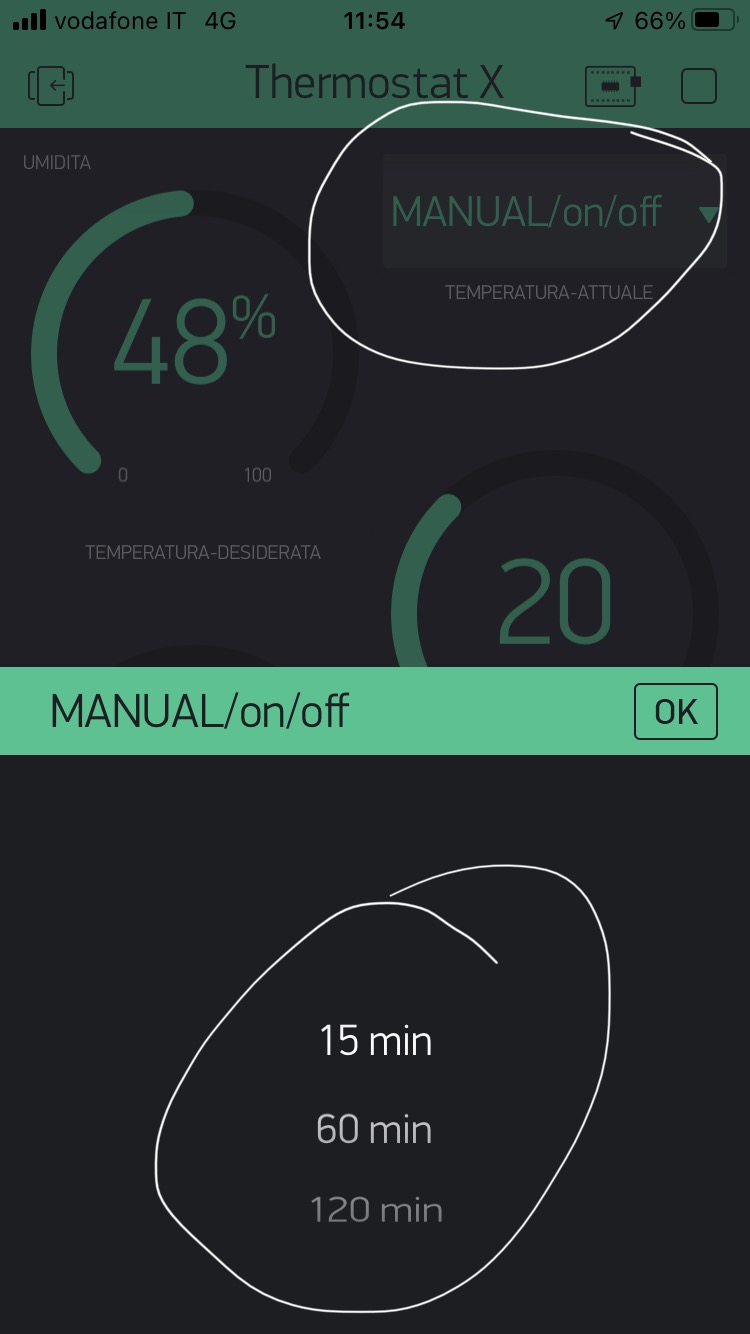Viewport: 750px width, 1334px height.
Task: Choose the 120 min option
Action: 376,1210
